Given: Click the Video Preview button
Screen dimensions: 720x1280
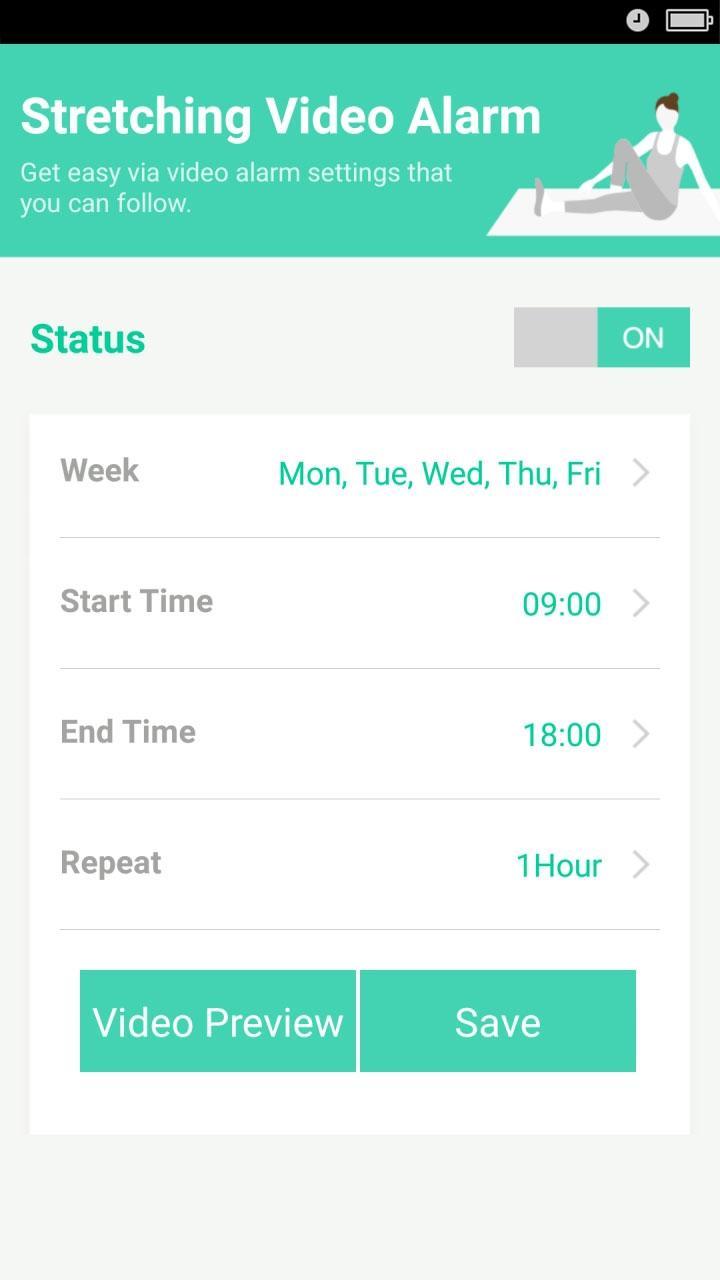Looking at the screenshot, I should pyautogui.click(x=217, y=1021).
